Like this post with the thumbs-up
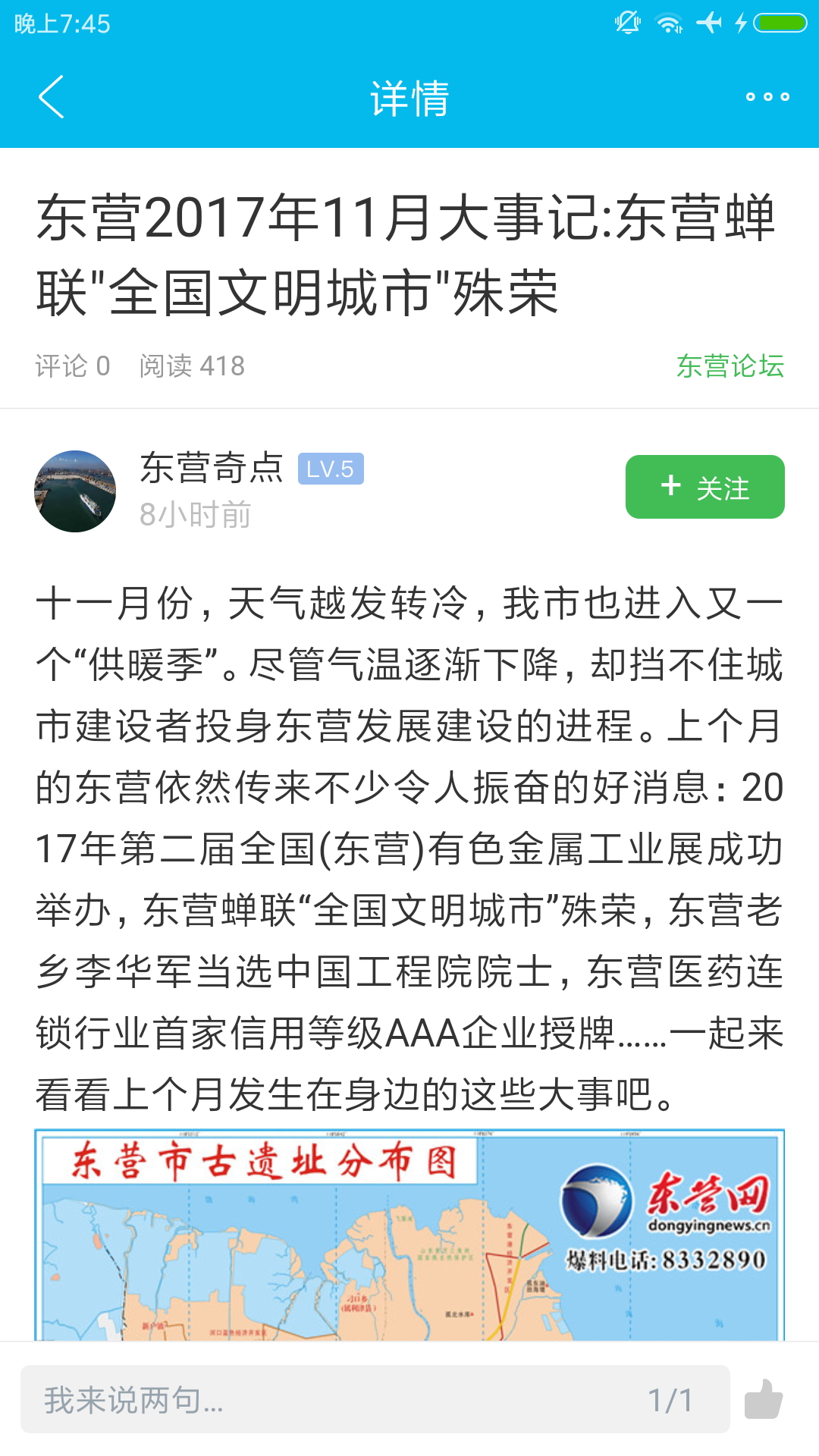 [764, 1399]
